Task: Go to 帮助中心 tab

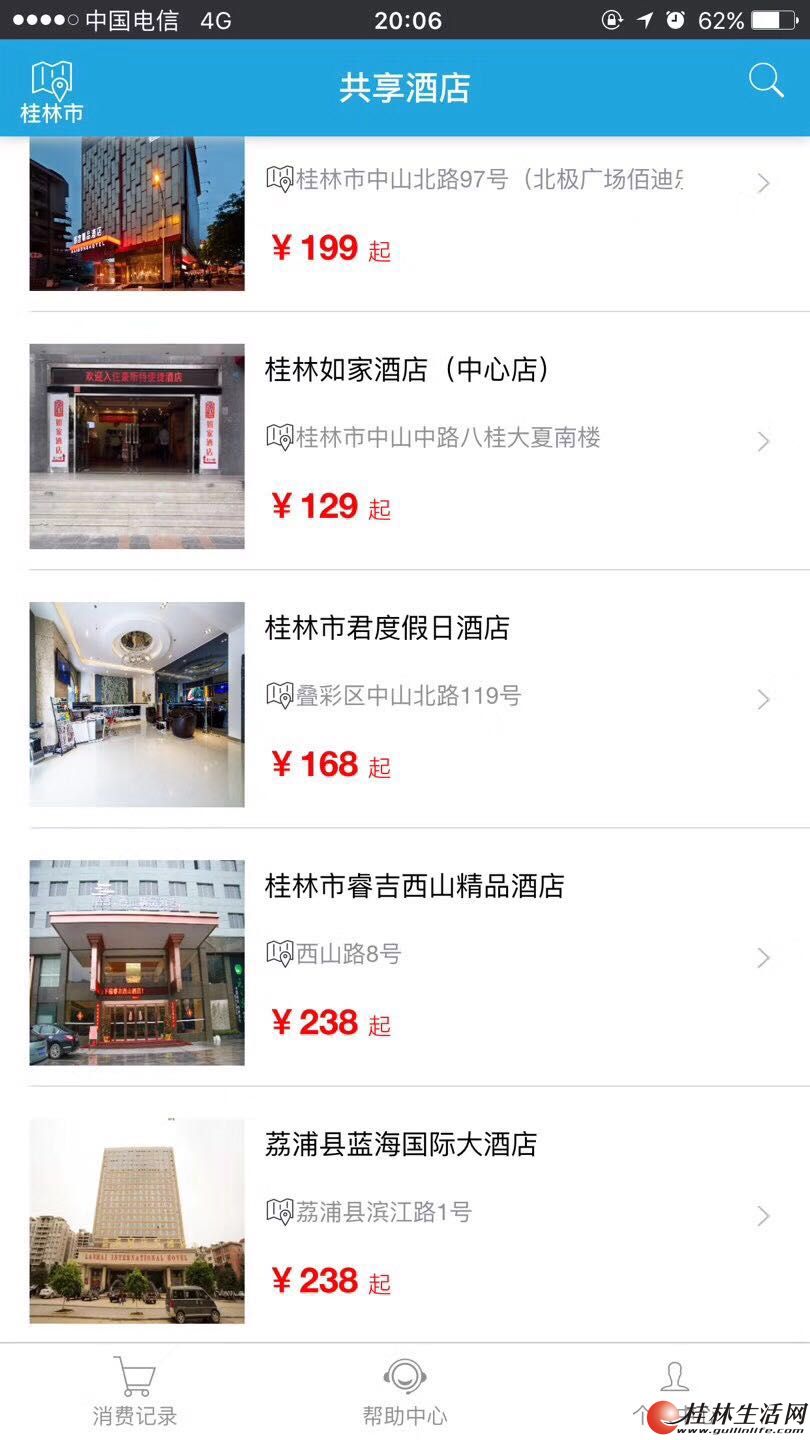Action: point(405,1392)
